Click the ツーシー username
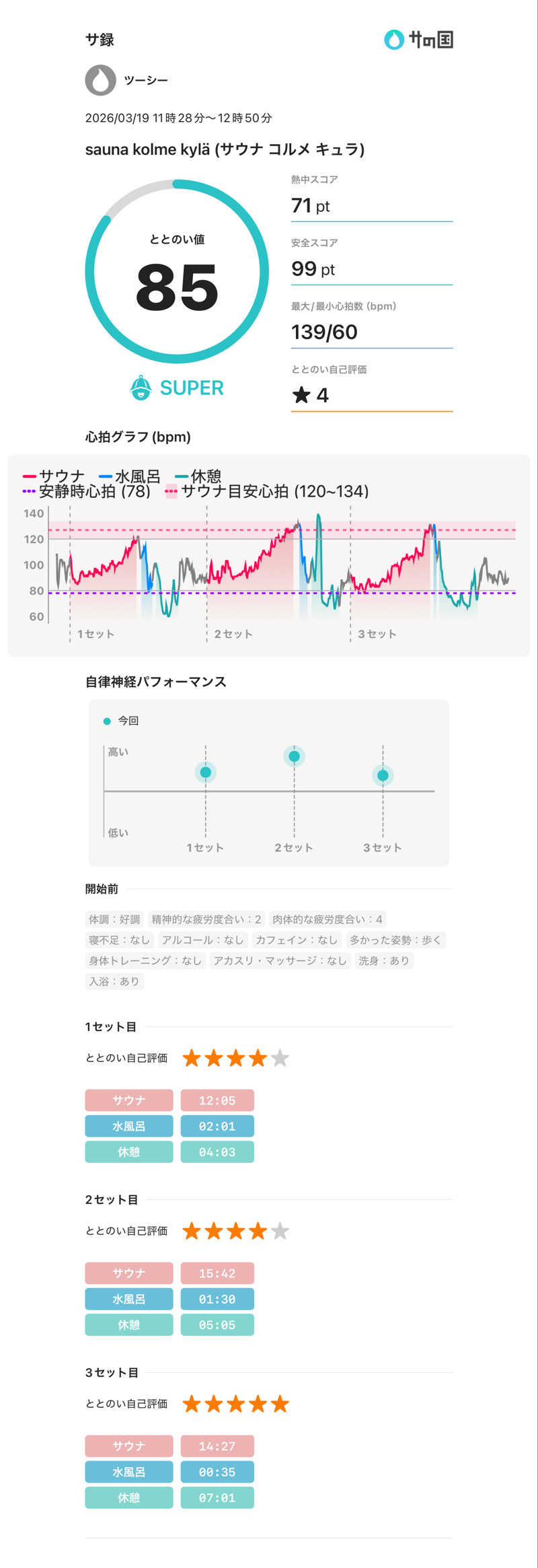Image resolution: width=538 pixels, height=1568 pixels. pyautogui.click(x=145, y=80)
